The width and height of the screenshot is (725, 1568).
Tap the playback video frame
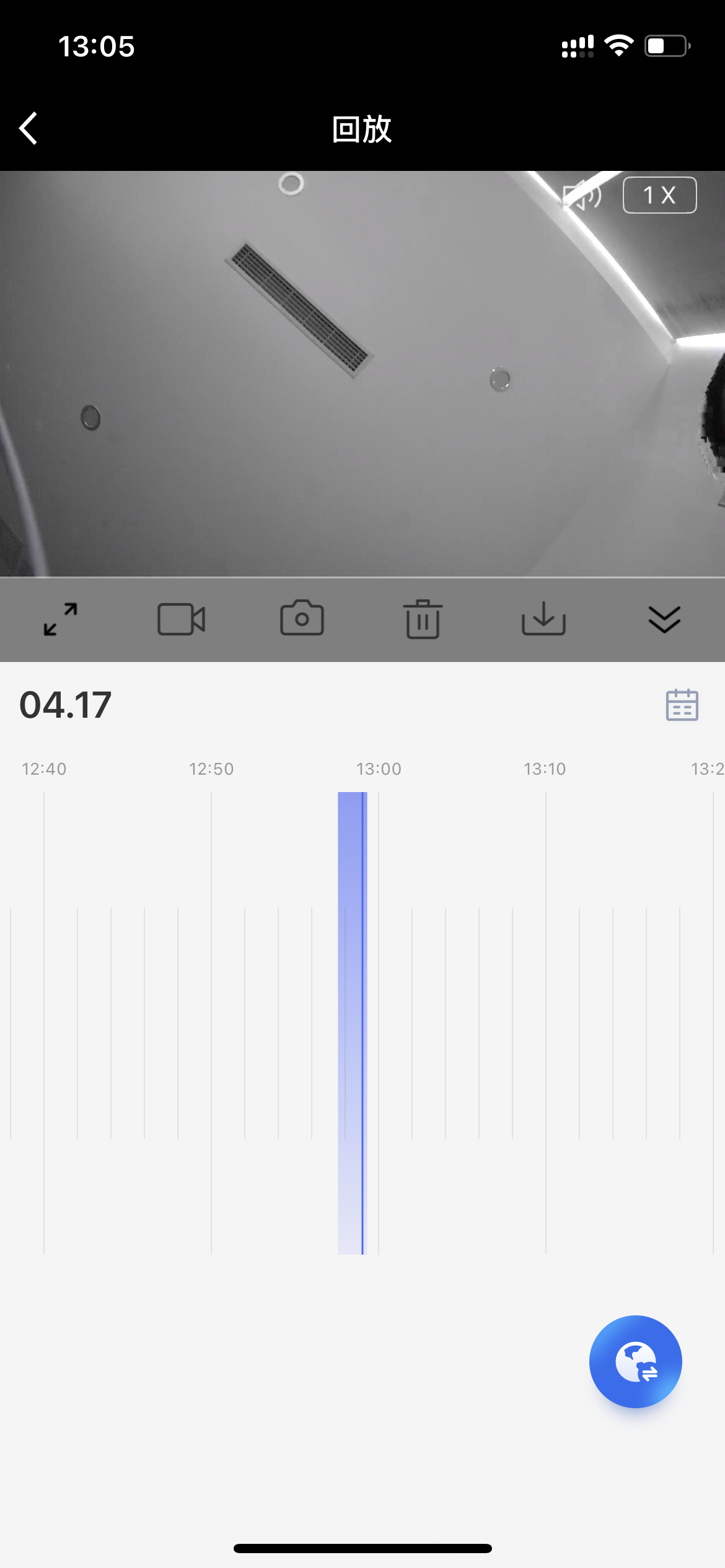(362, 384)
